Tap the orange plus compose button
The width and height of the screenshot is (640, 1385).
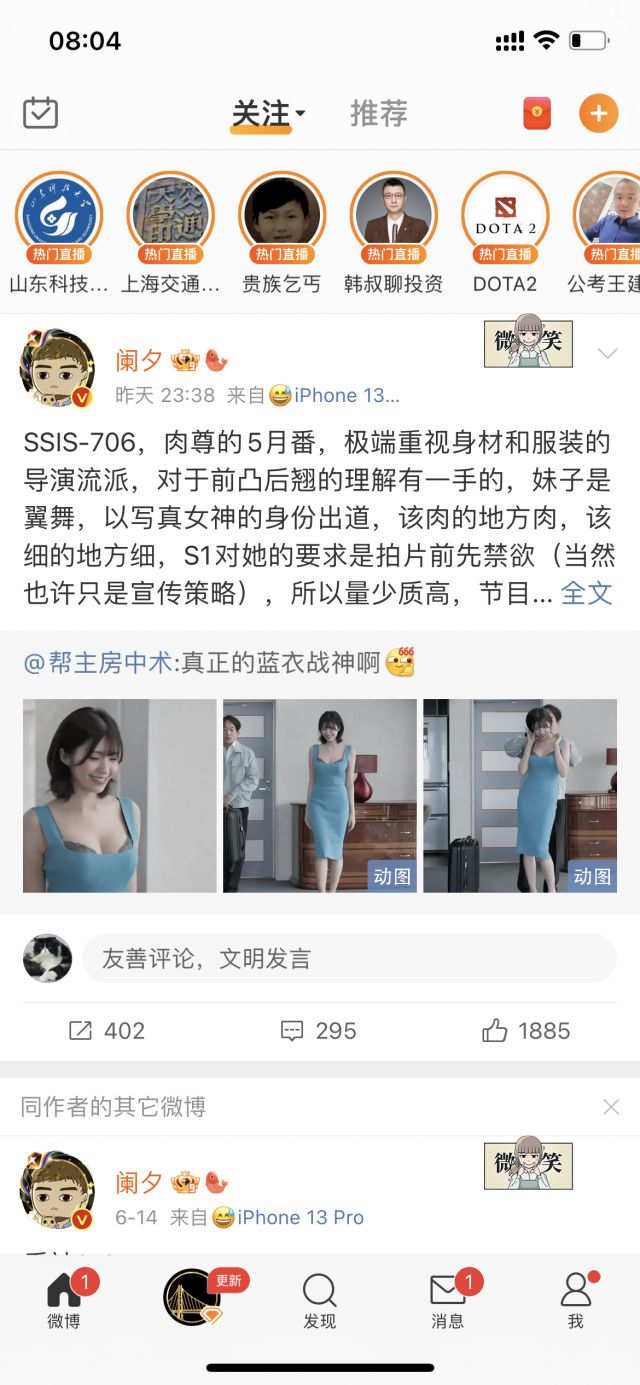pos(598,113)
